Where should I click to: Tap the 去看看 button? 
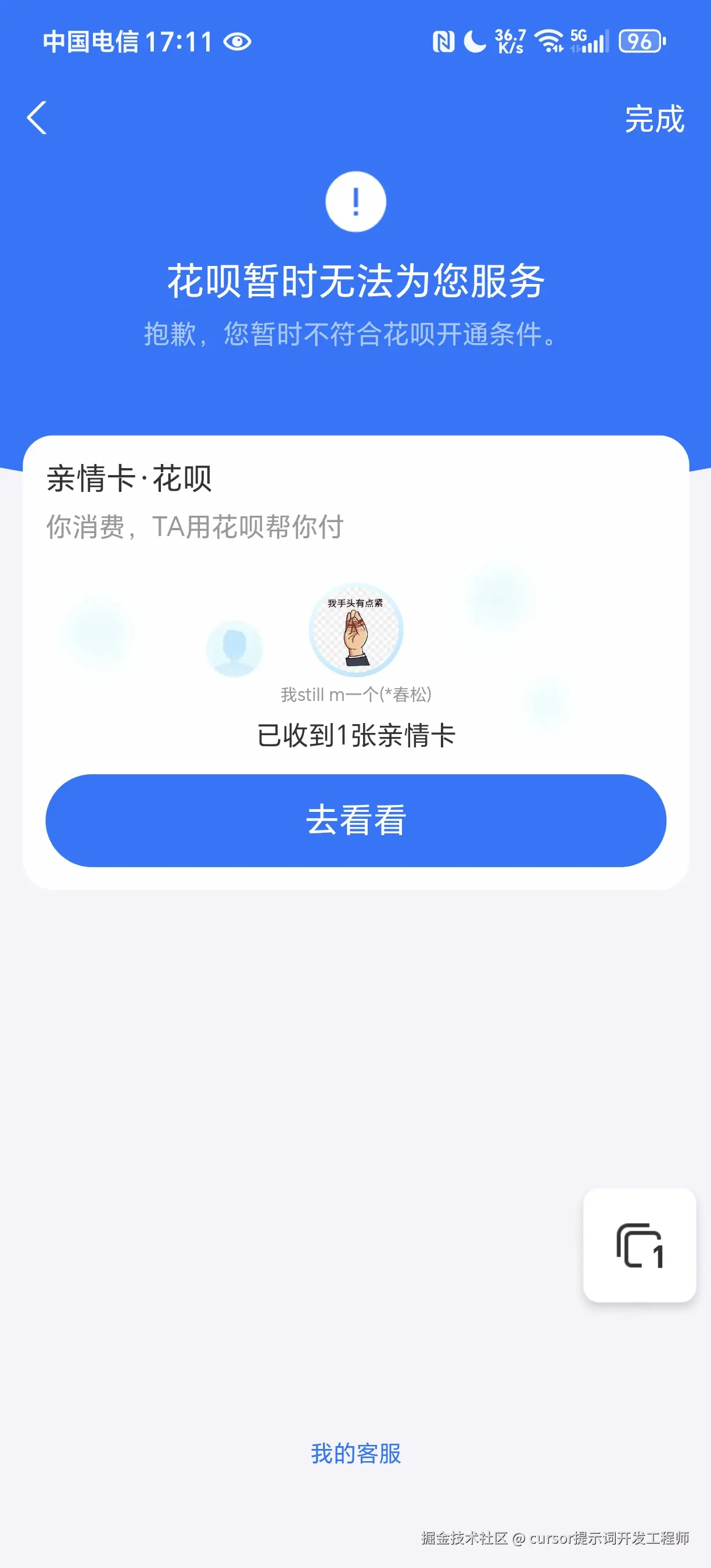[x=355, y=820]
